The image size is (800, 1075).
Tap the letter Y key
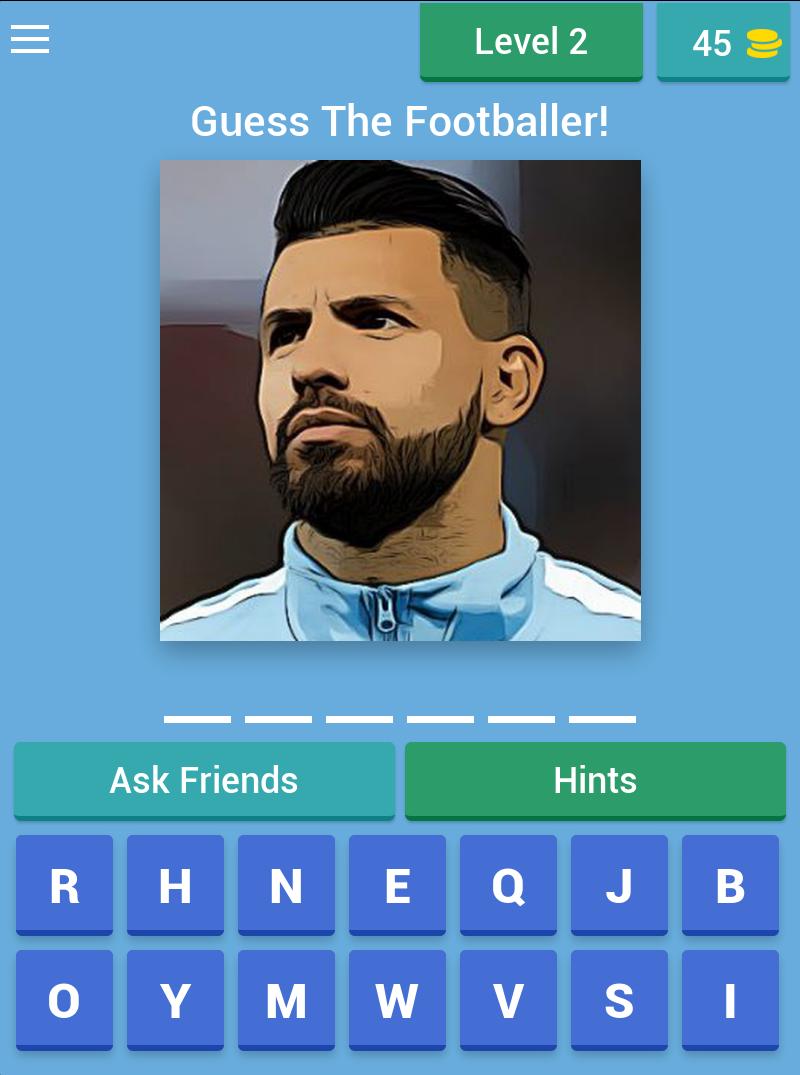[x=175, y=999]
